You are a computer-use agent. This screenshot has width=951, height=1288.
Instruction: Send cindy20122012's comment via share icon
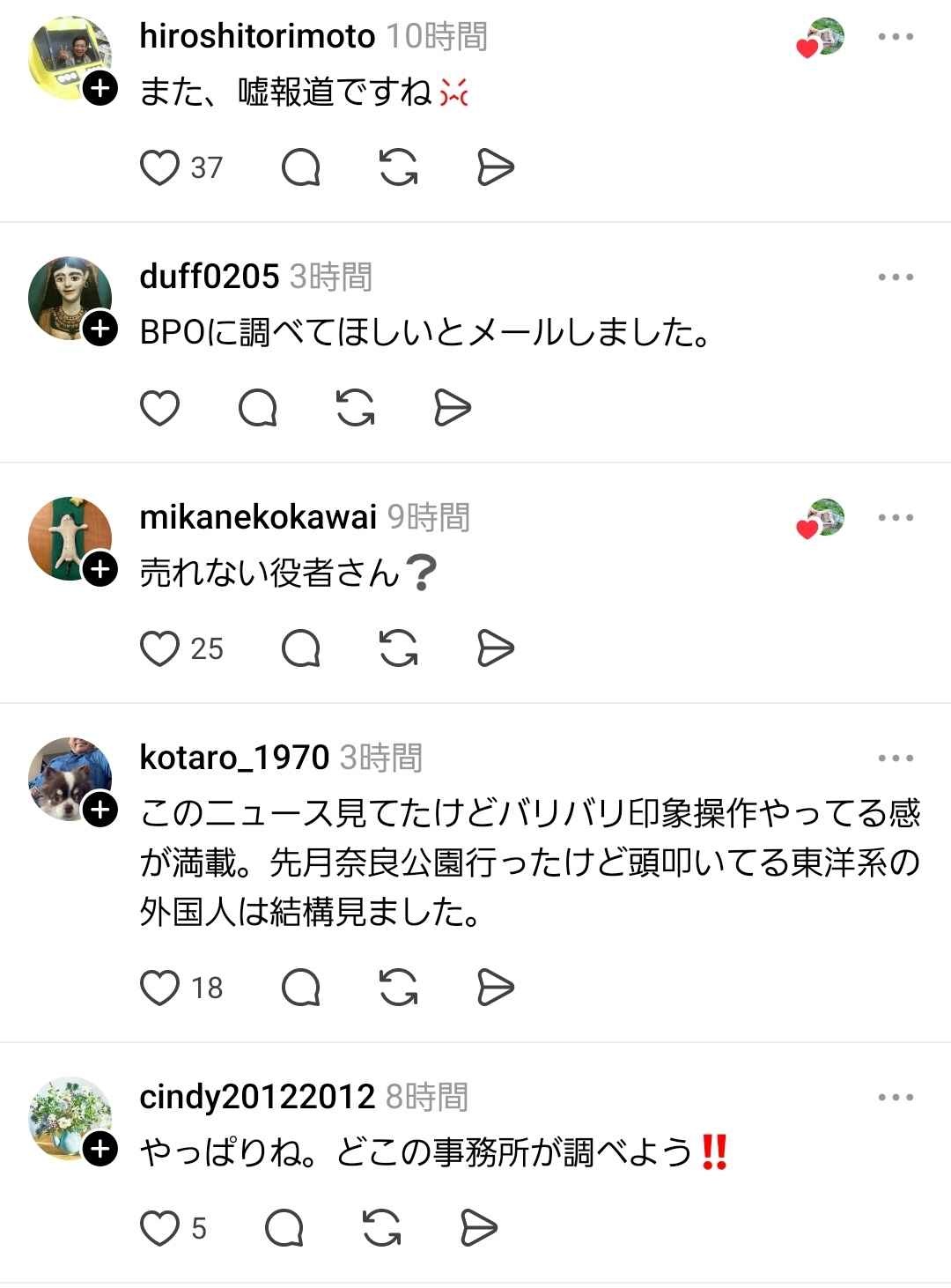pos(479,1228)
